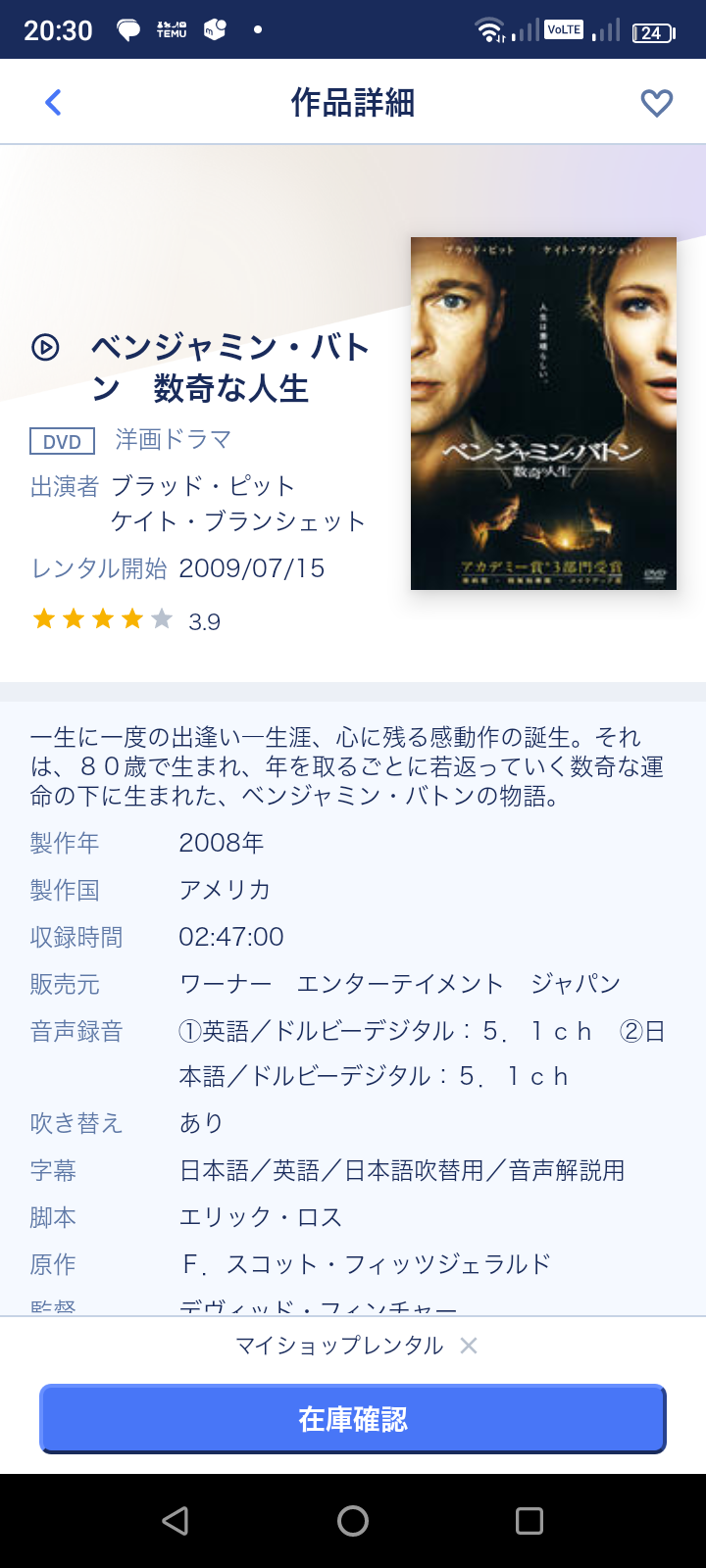The image size is (706, 1568).
Task: Play the trailer icon beside the title
Action: (46, 347)
